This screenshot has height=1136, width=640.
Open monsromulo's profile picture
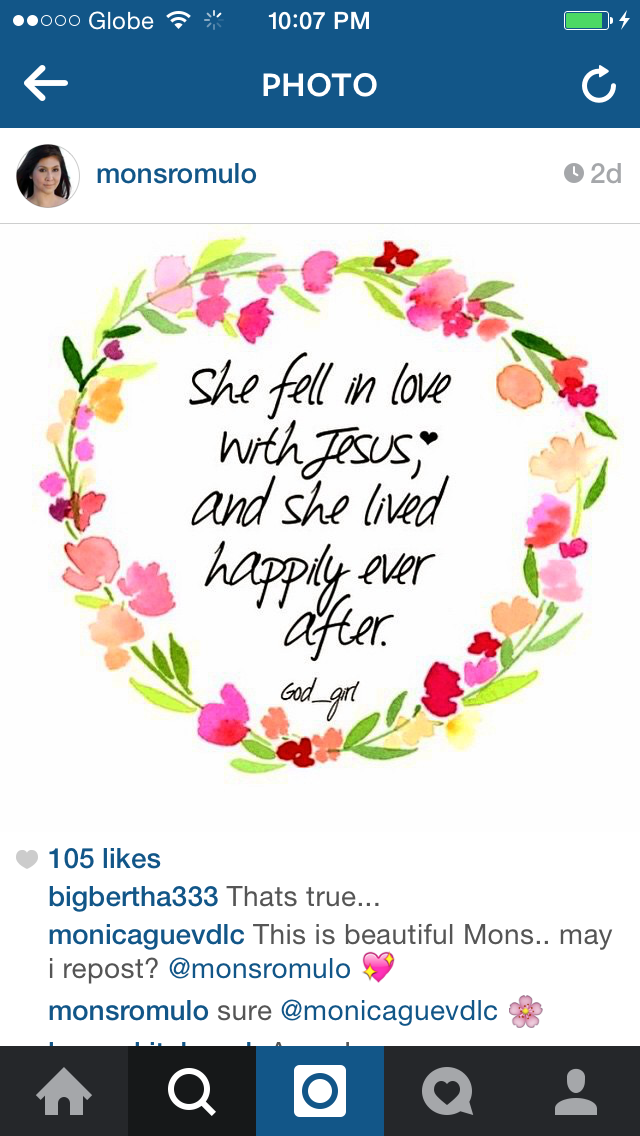[x=48, y=176]
